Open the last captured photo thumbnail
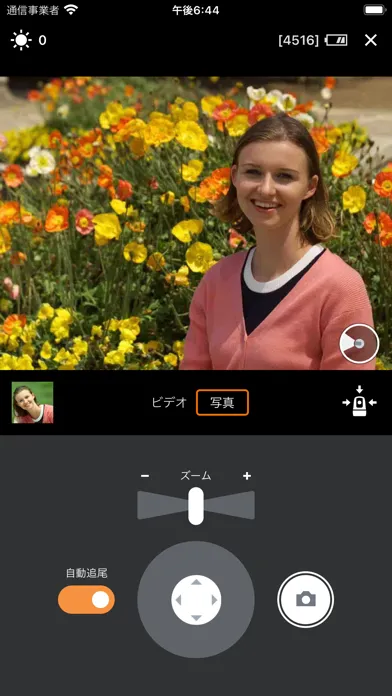Viewport: 392px width, 696px height. [32, 403]
